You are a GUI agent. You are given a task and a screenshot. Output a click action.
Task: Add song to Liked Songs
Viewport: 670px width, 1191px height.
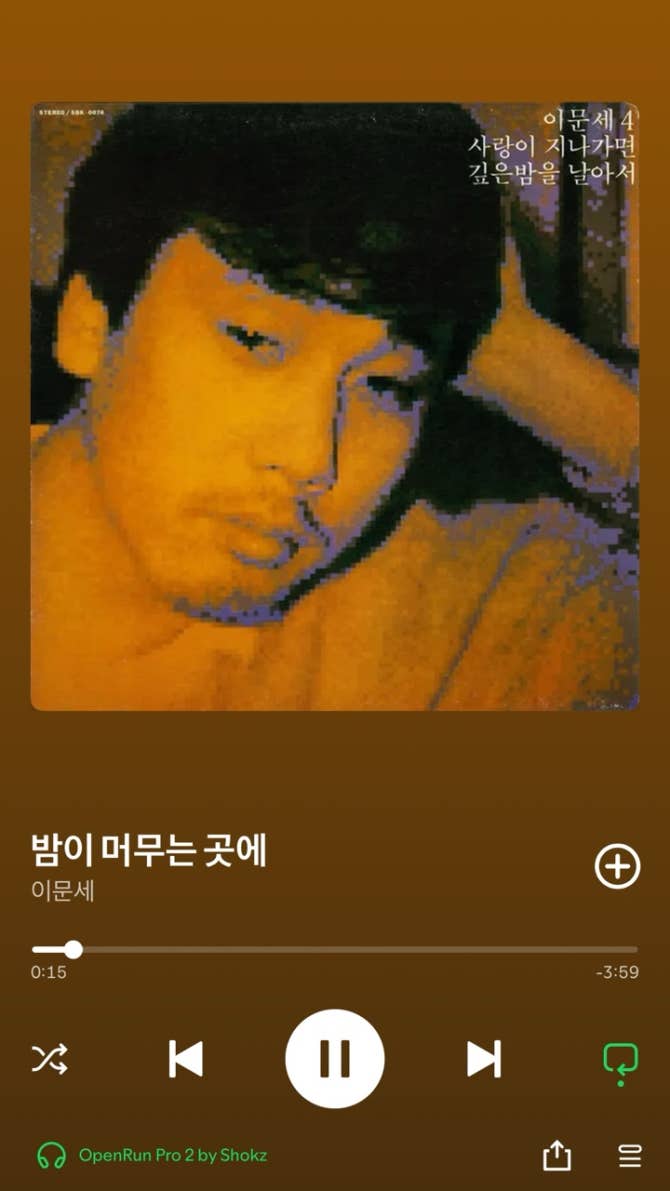click(x=617, y=867)
